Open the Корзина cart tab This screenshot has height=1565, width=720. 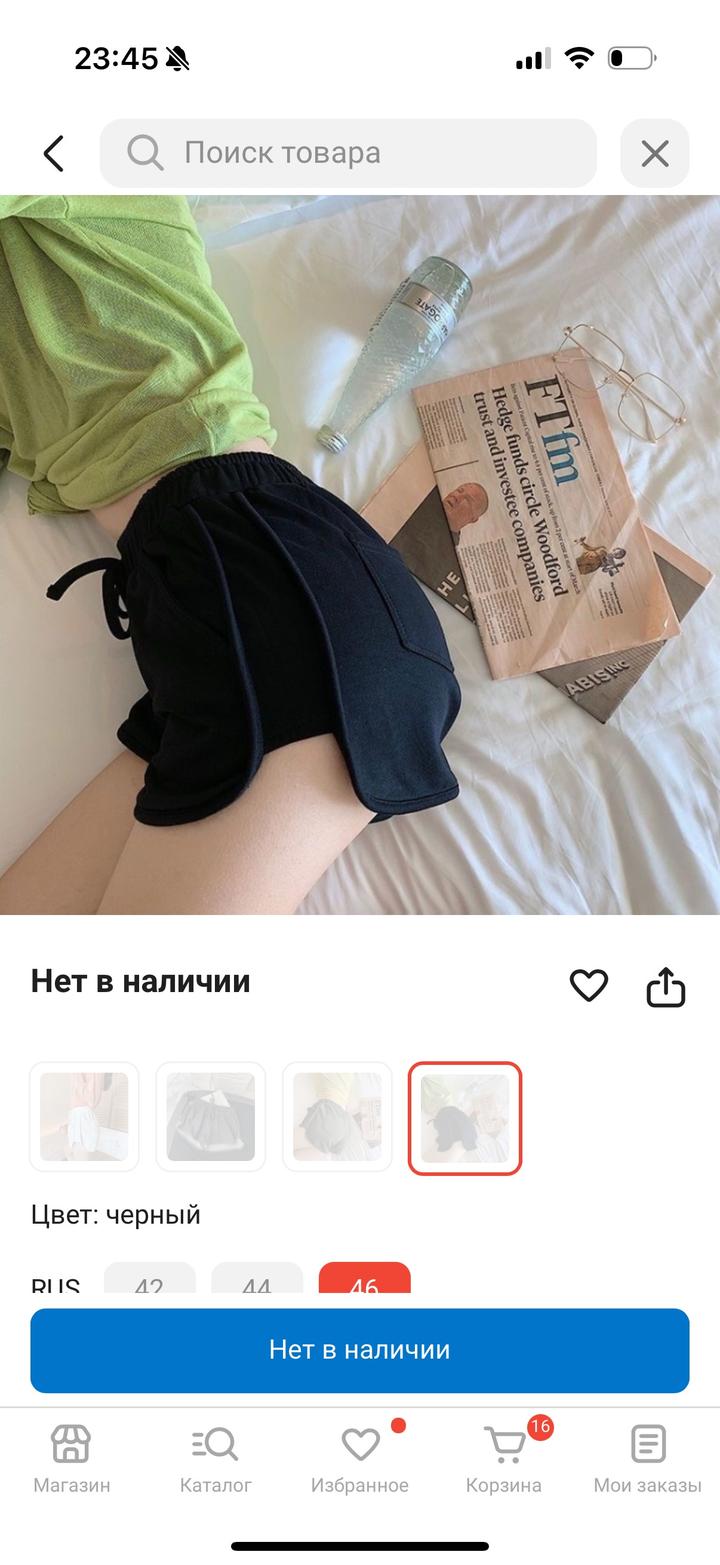click(504, 1460)
